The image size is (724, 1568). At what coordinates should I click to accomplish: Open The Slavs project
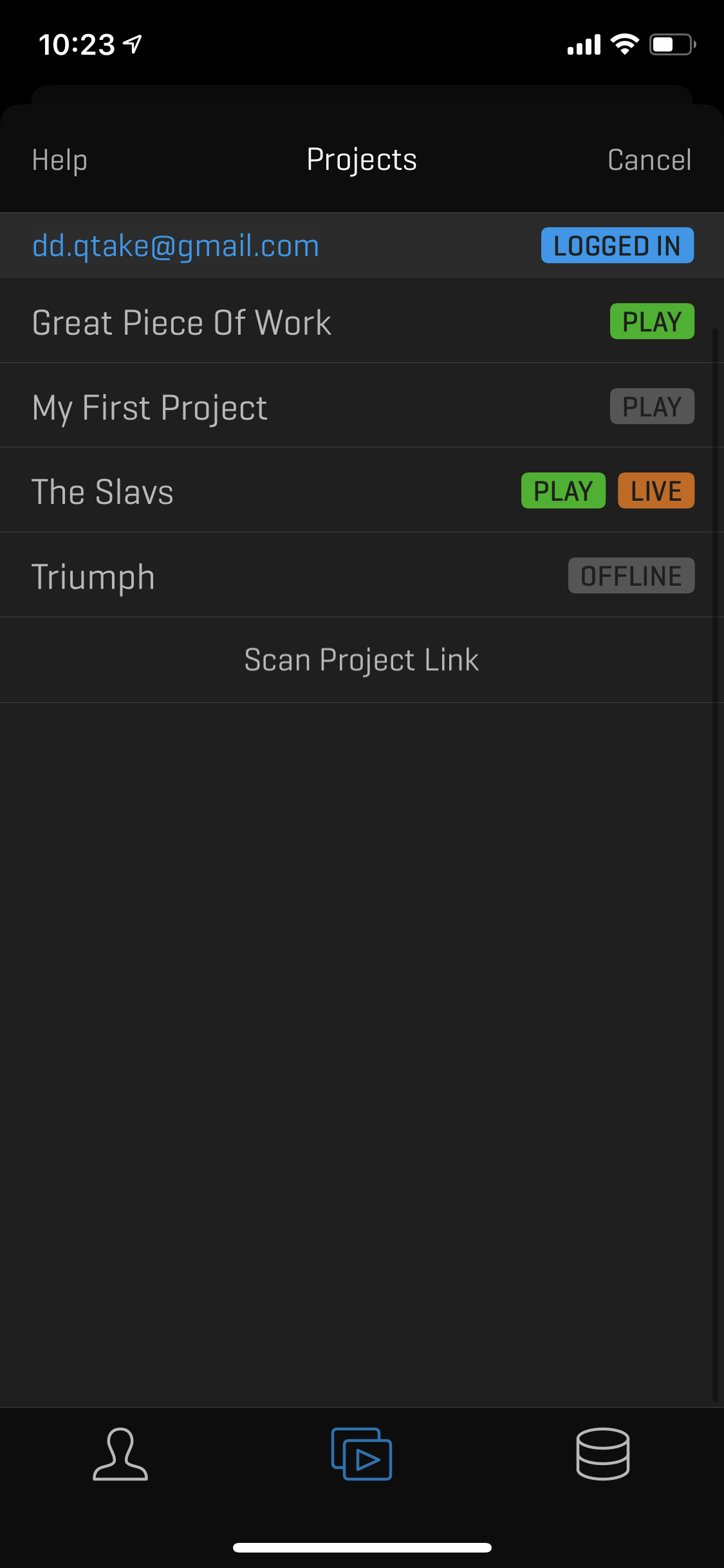click(103, 492)
